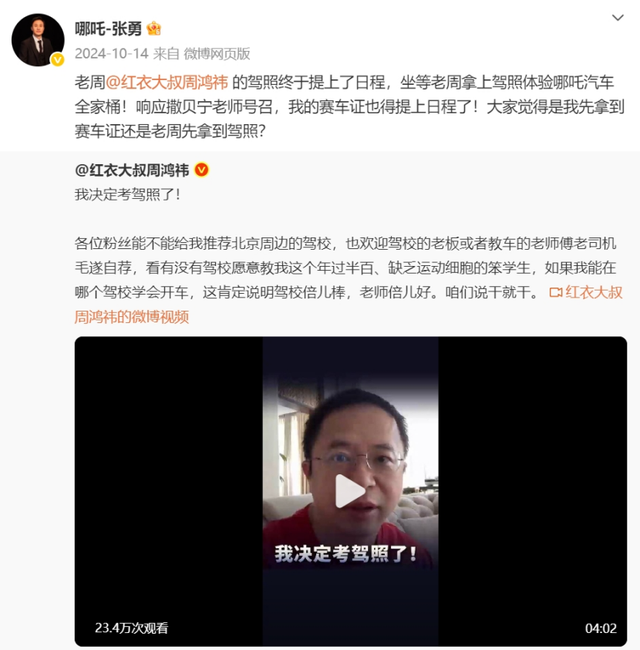
Task: Play the video 我决定考驾照了
Action: coord(350,491)
